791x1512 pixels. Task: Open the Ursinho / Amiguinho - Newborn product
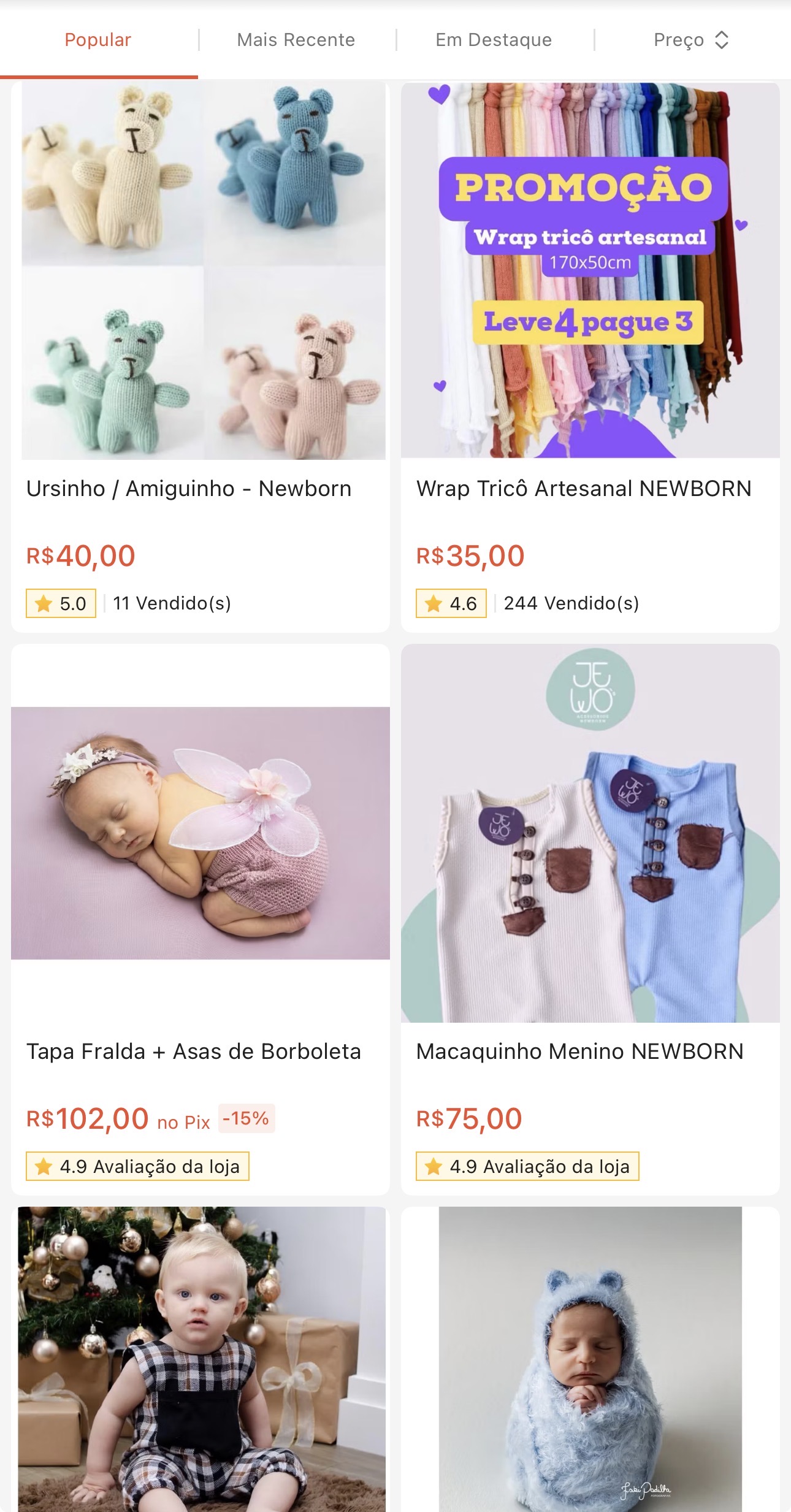point(201,357)
